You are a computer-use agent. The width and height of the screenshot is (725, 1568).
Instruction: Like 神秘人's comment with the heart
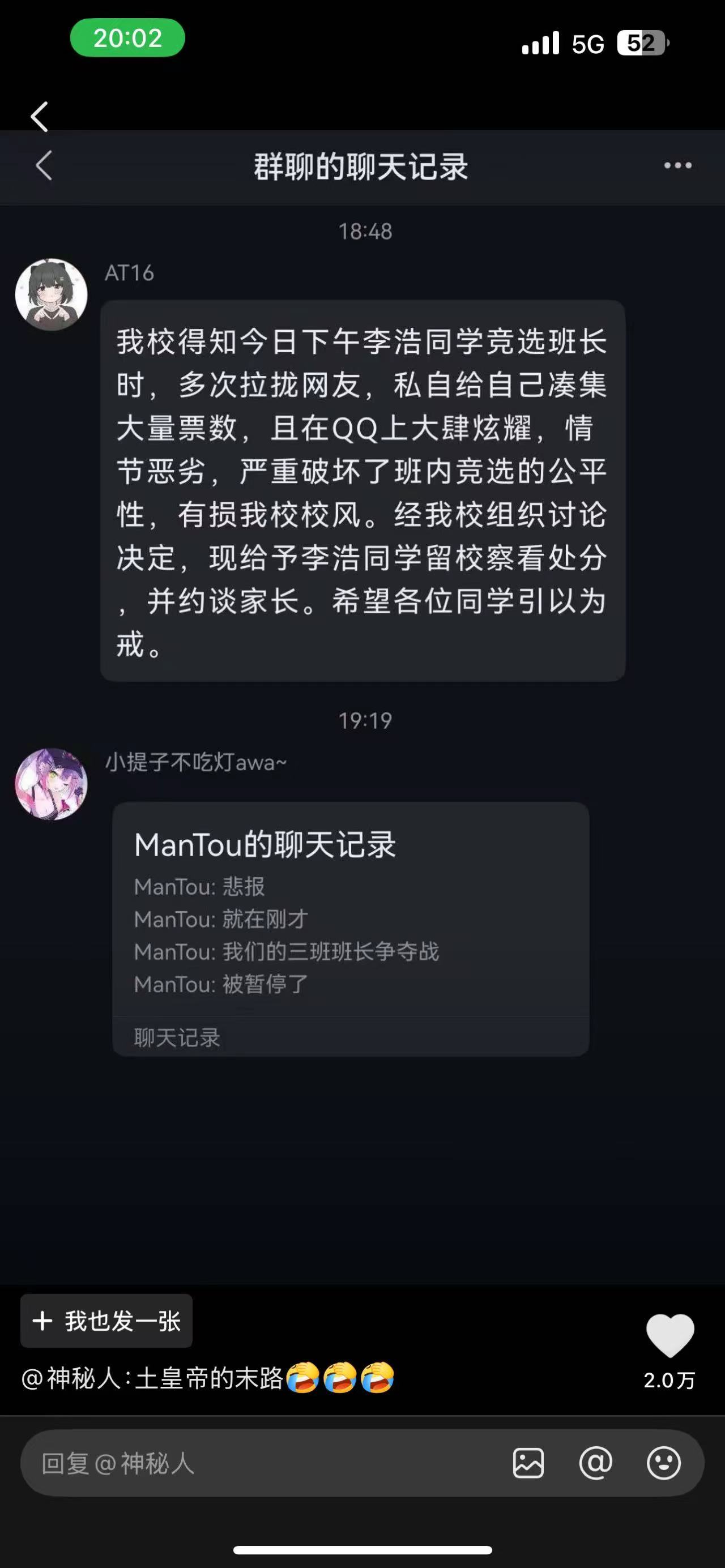coord(669,1335)
